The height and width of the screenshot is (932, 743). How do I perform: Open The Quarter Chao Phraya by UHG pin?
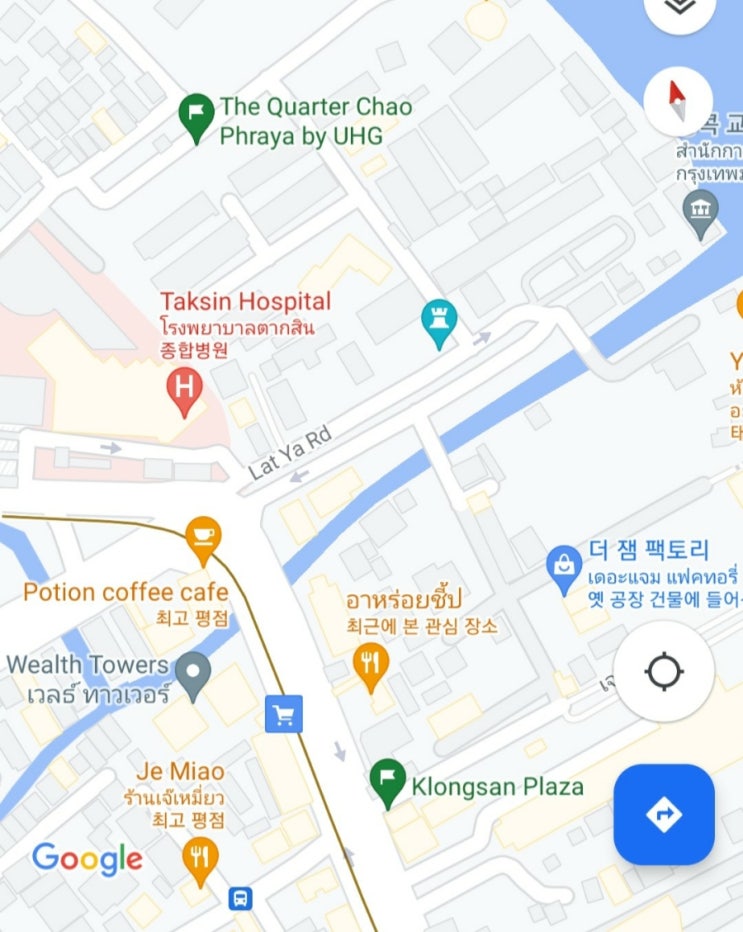pyautogui.click(x=196, y=118)
